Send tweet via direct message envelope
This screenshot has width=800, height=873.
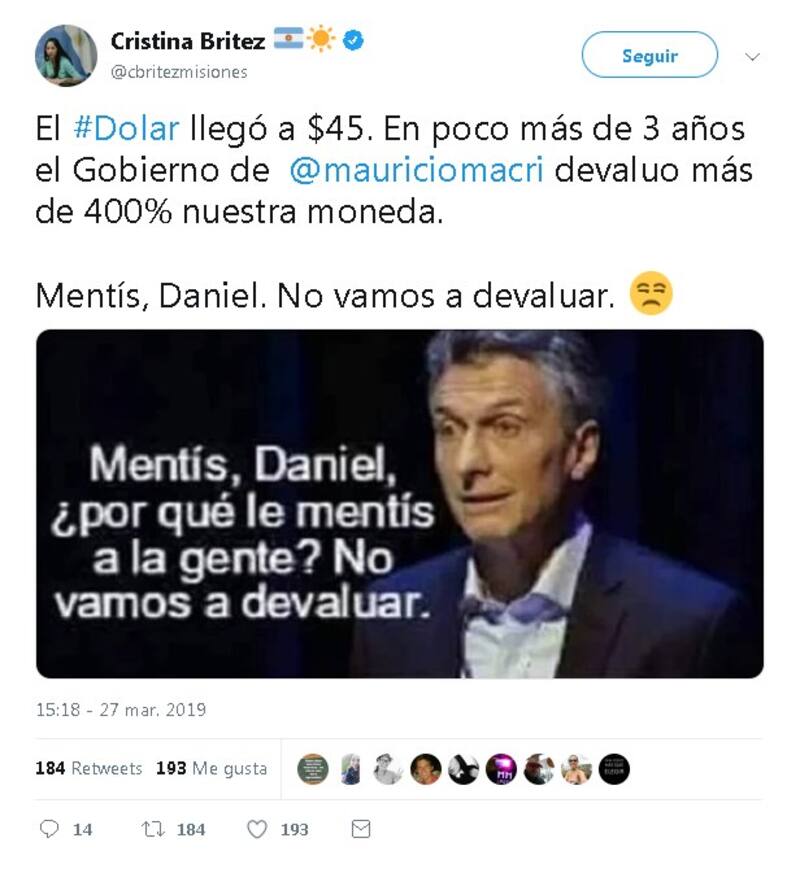pyautogui.click(x=361, y=829)
